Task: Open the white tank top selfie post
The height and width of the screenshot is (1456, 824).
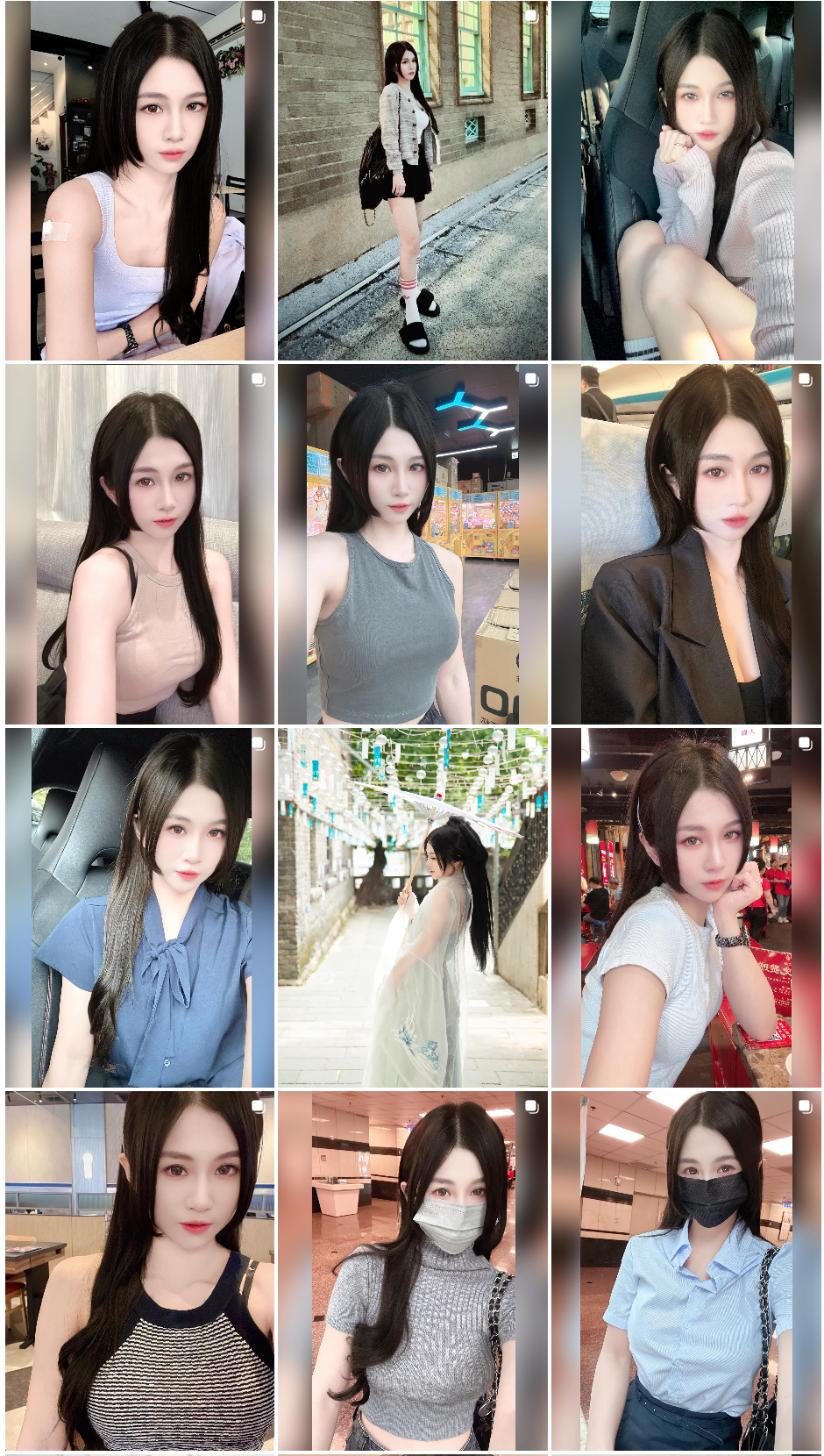Action: pyautogui.click(x=139, y=181)
